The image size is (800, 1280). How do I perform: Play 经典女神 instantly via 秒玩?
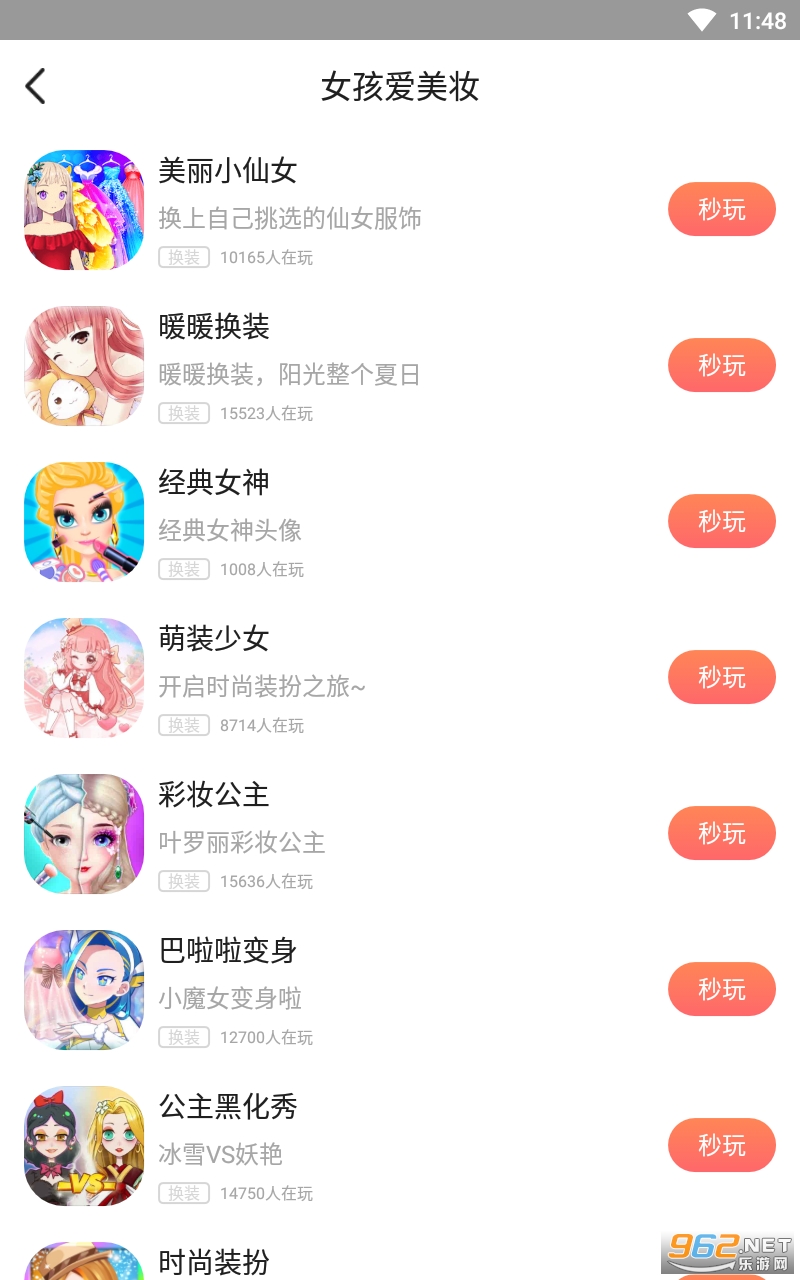pos(721,522)
